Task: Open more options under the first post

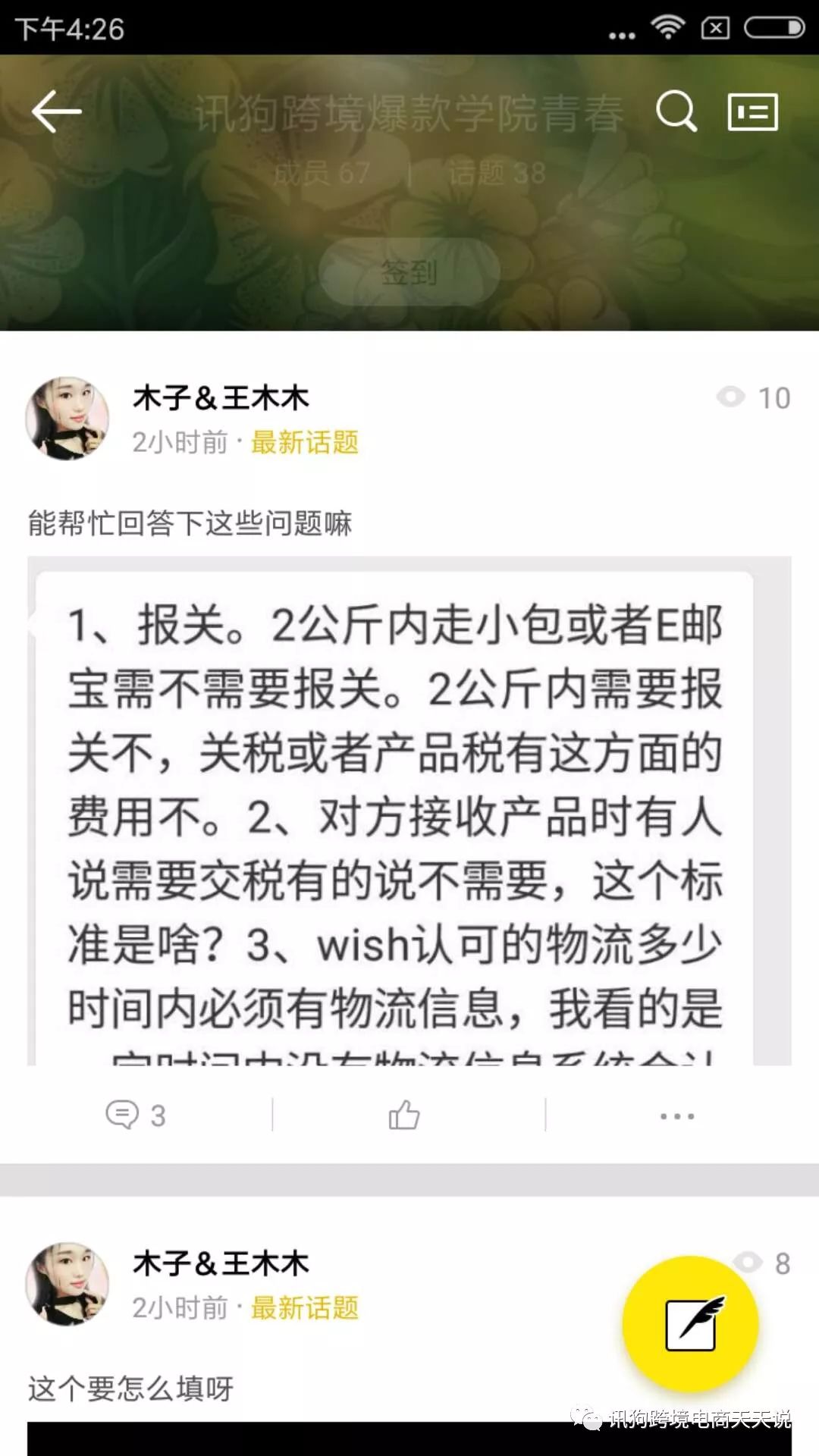Action: (x=676, y=1116)
